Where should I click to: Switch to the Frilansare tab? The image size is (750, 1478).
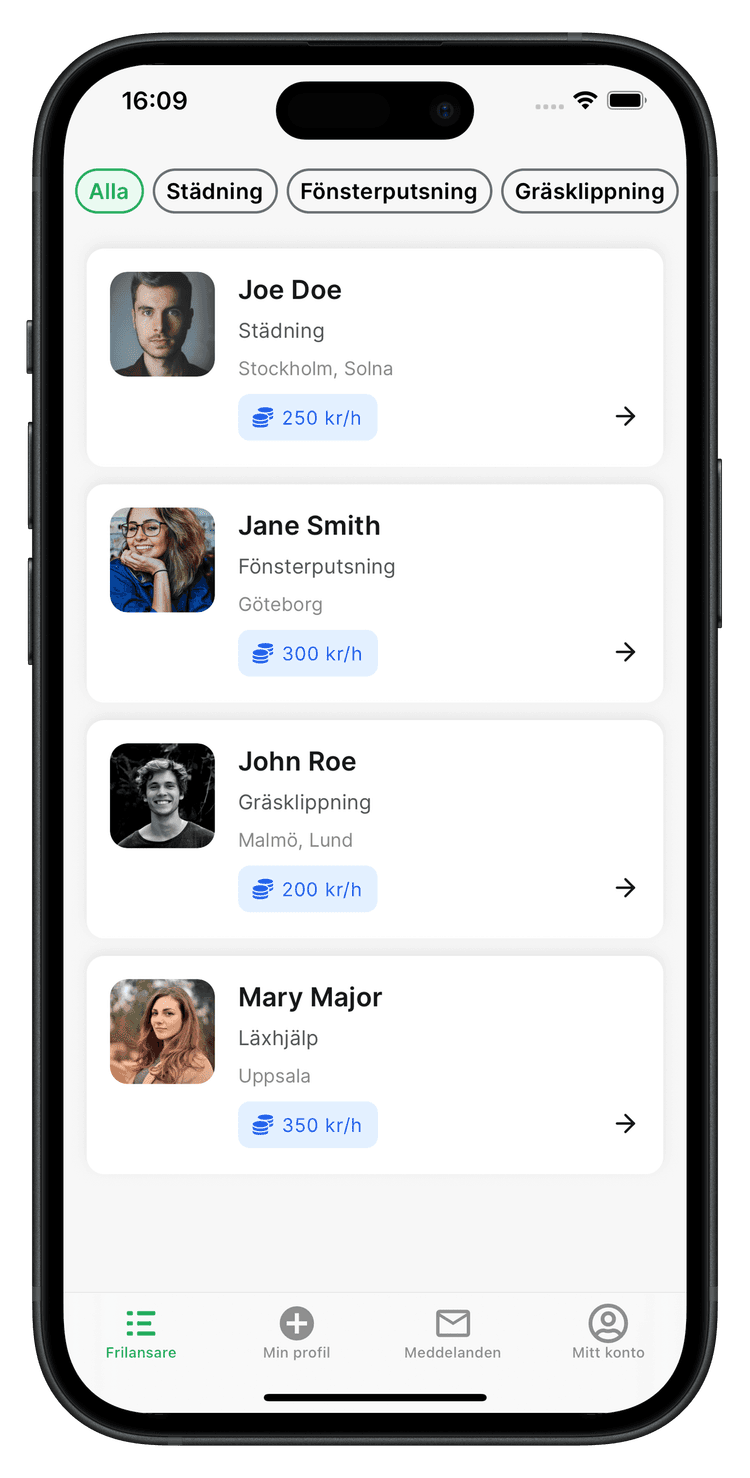click(141, 1334)
